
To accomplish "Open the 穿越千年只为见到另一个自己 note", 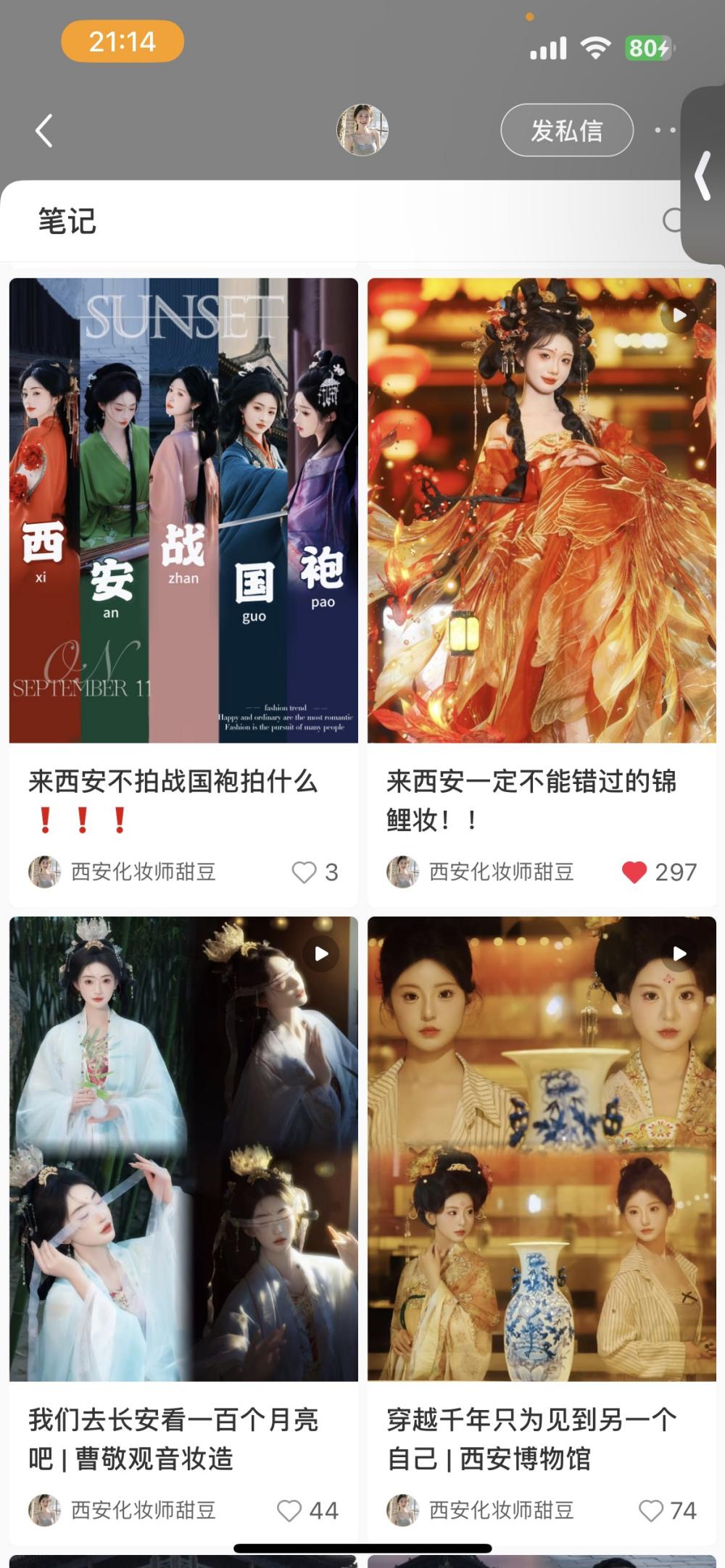I will [x=542, y=1148].
